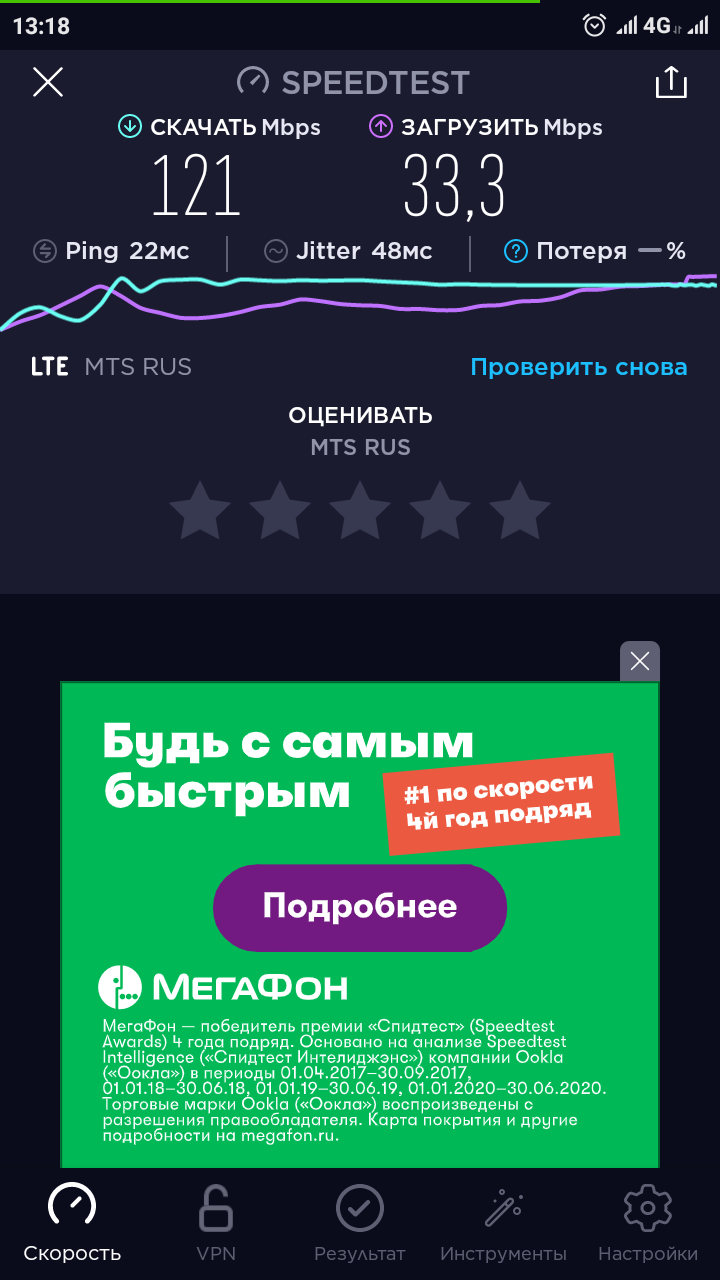This screenshot has height=1280, width=720.
Task: Rate MTS RUS with one star
Action: (x=200, y=510)
